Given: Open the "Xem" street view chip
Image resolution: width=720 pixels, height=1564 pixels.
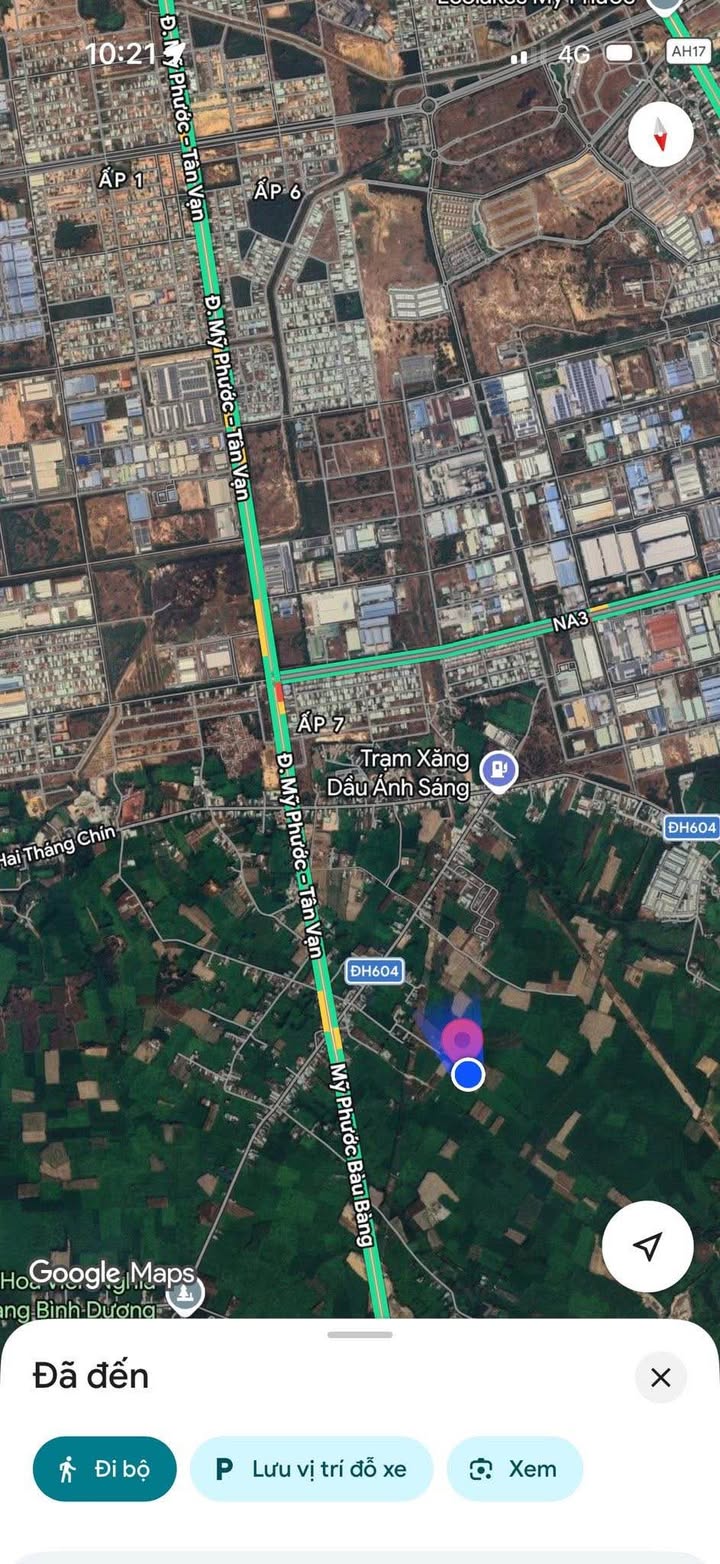Looking at the screenshot, I should [x=514, y=1469].
